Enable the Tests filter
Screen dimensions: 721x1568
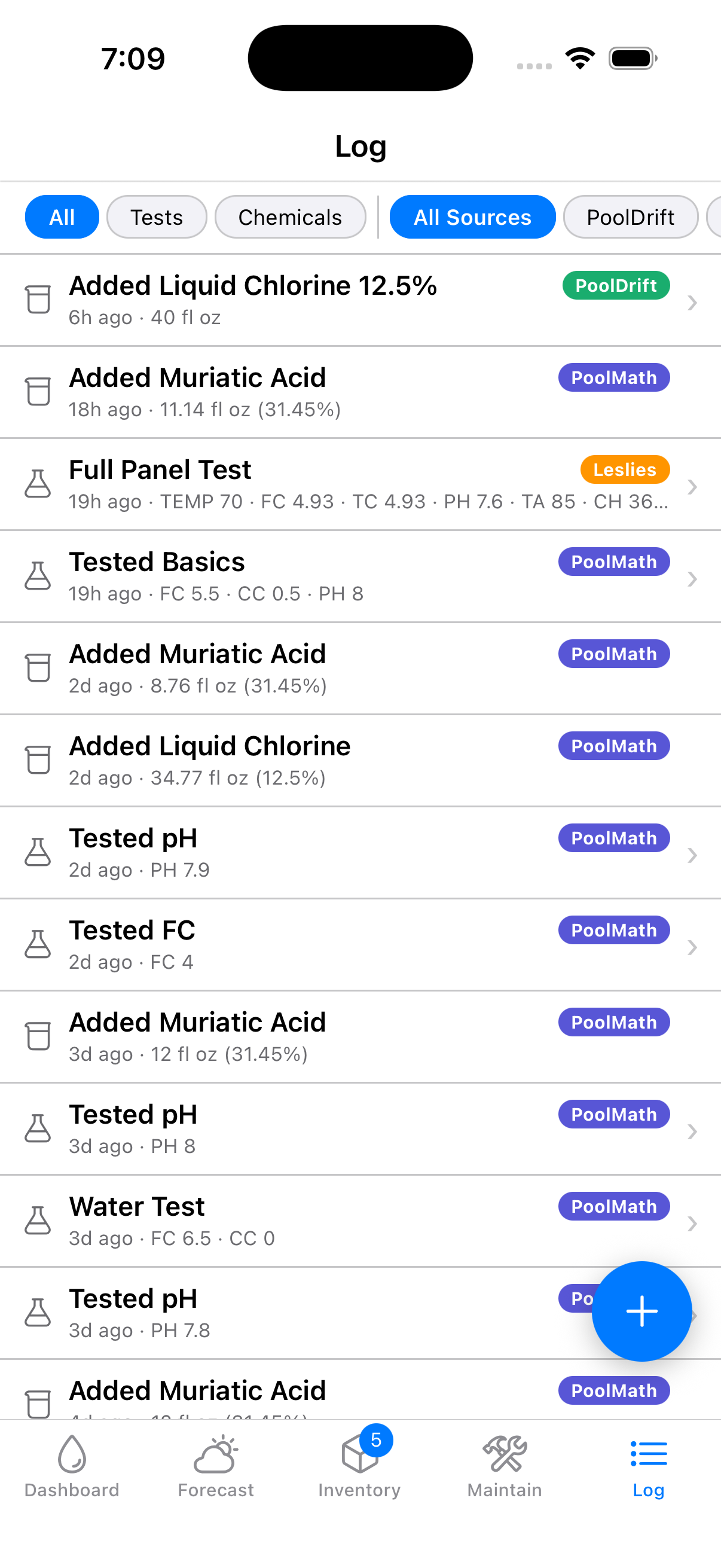(157, 216)
